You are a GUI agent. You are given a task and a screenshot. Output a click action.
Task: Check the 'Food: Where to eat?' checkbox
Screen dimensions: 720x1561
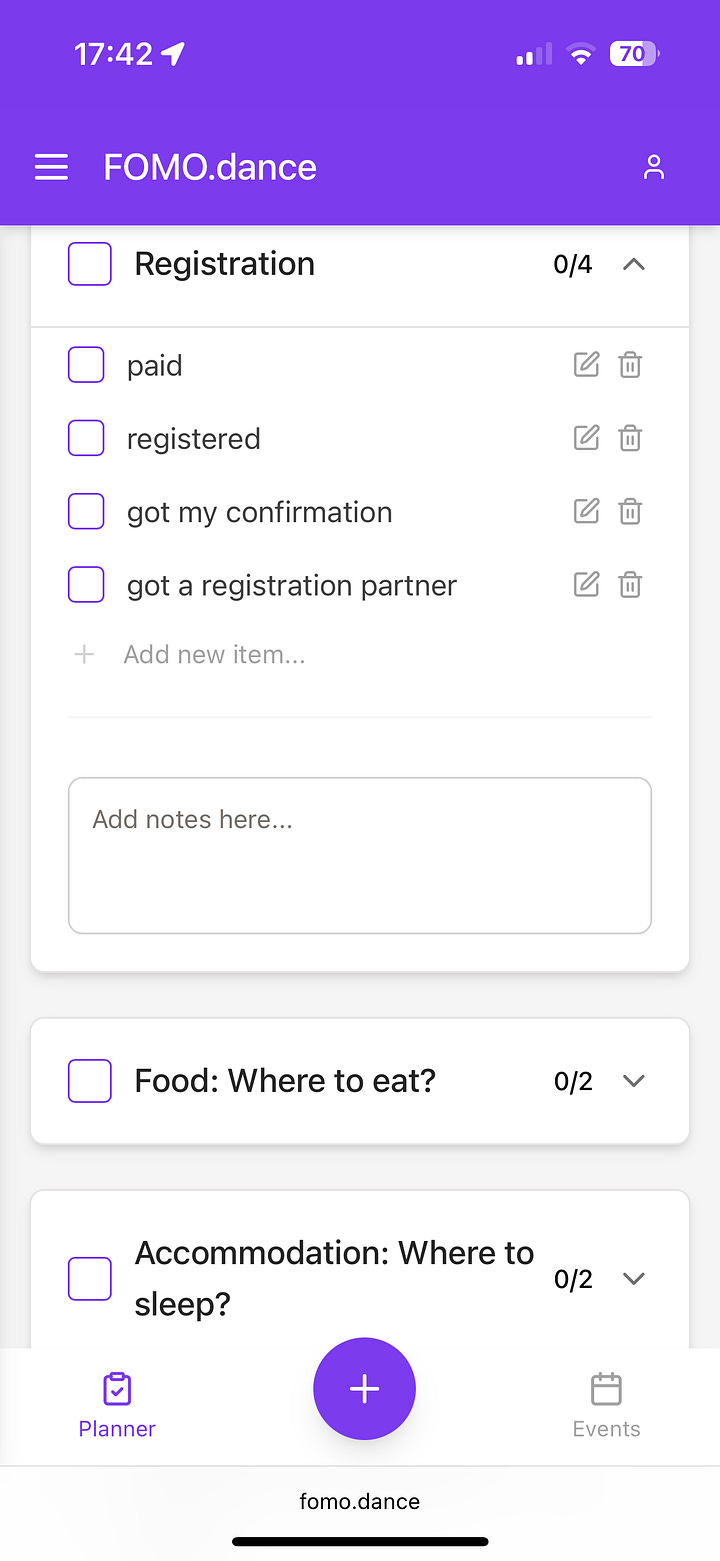(x=89, y=1081)
